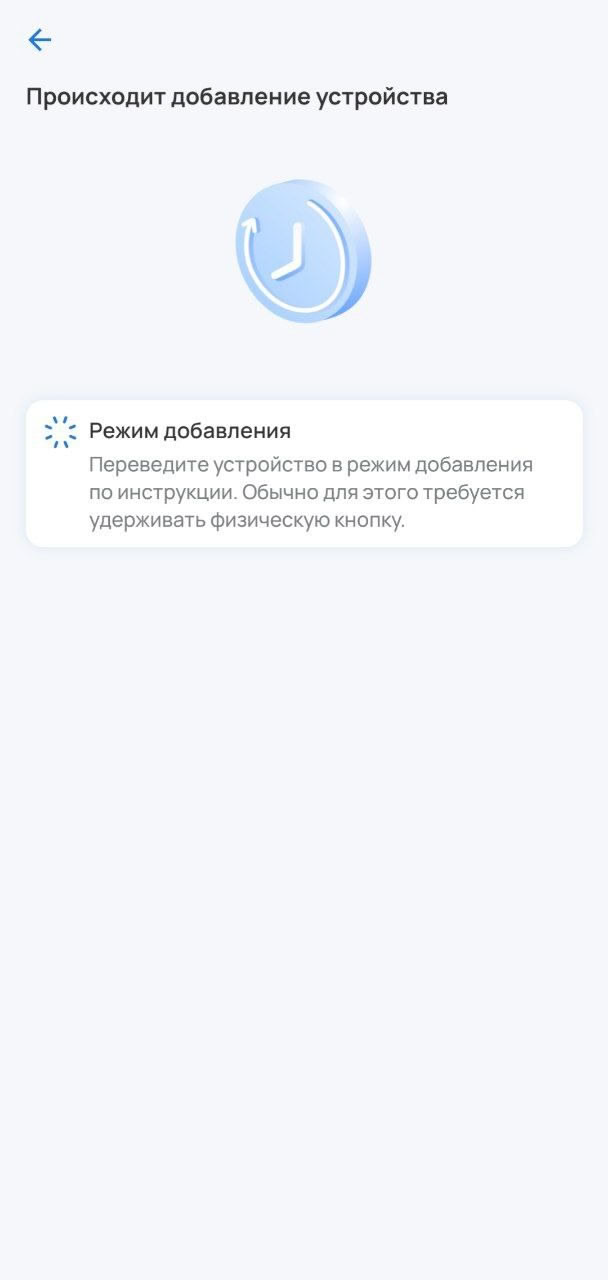The image size is (608, 1280).
Task: Go back using the top arrow
Action: pos(39,40)
